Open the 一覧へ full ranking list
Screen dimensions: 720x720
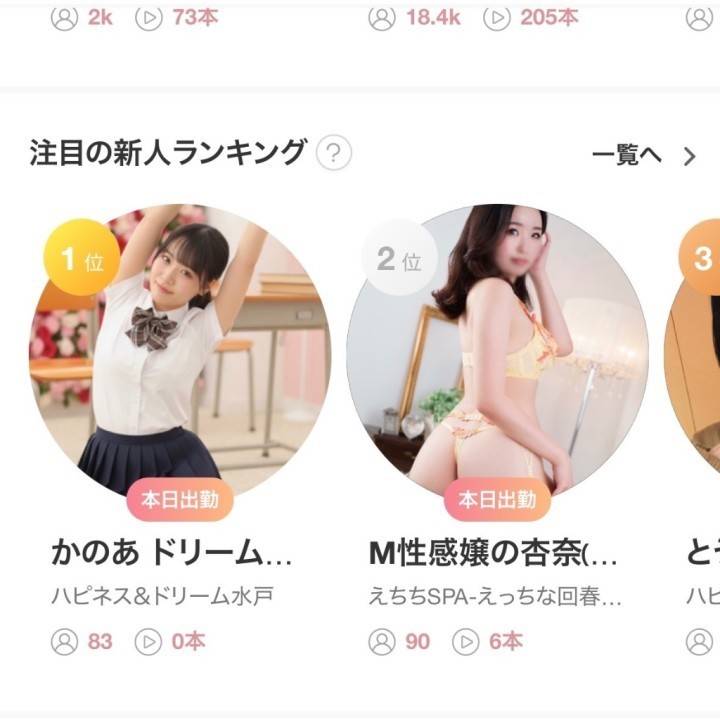pyautogui.click(x=642, y=156)
